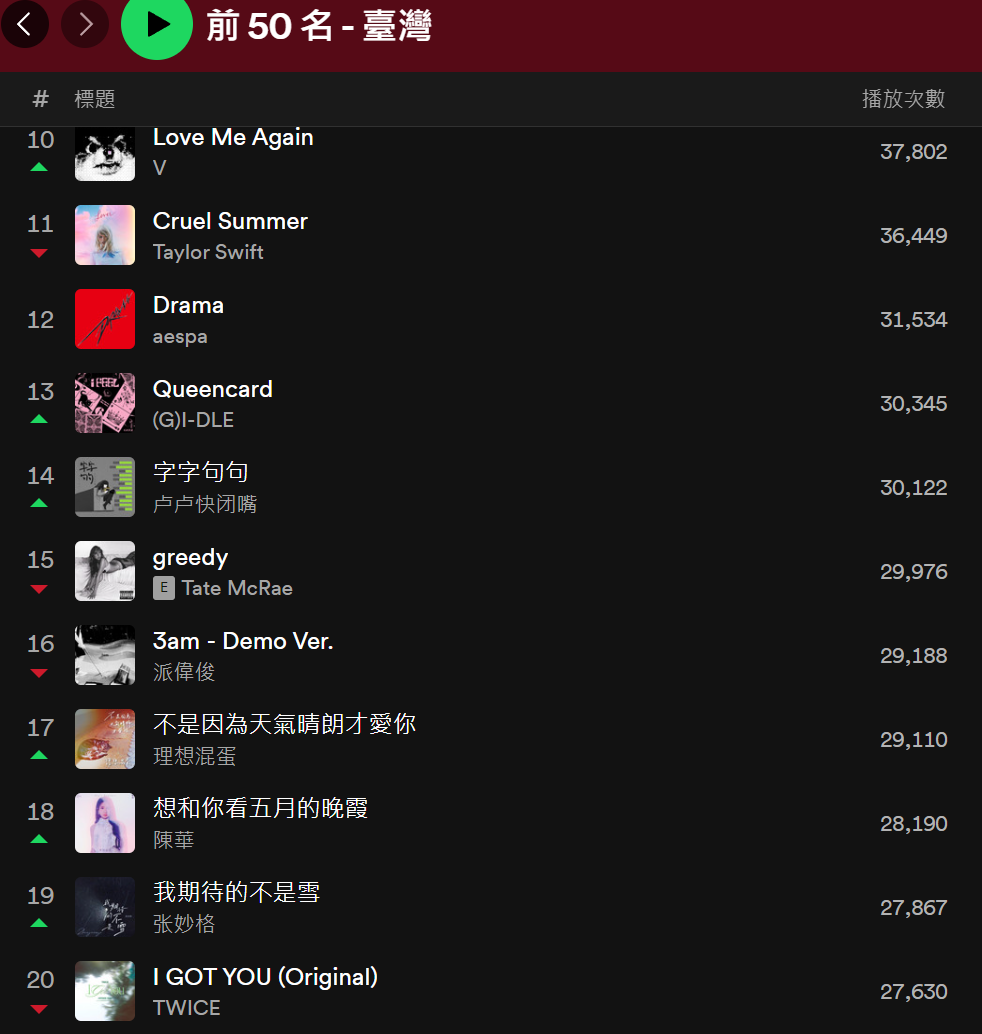Open 3am - Demo Ver. track

pyautogui.click(x=243, y=642)
